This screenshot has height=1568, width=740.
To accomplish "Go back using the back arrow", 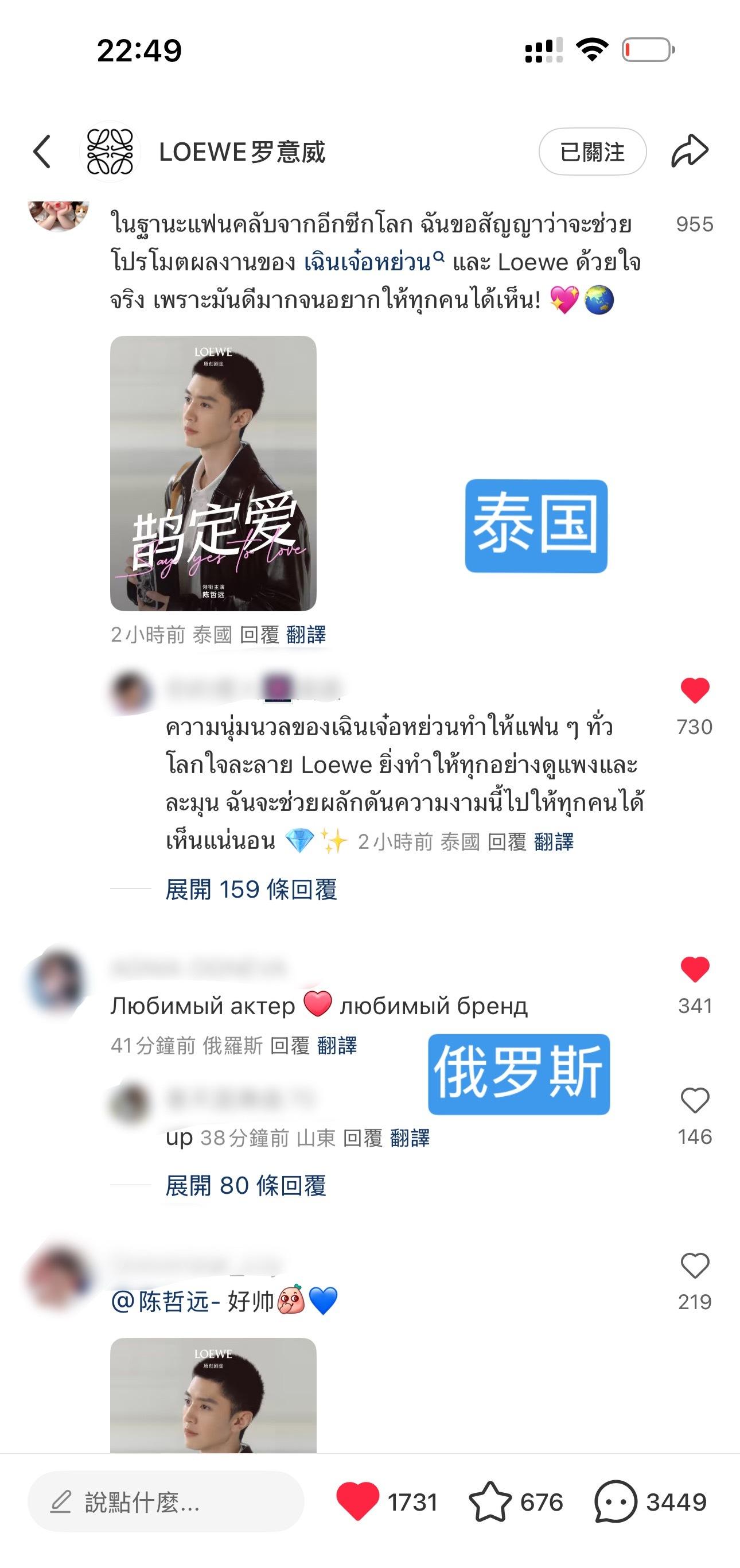I will point(41,152).
